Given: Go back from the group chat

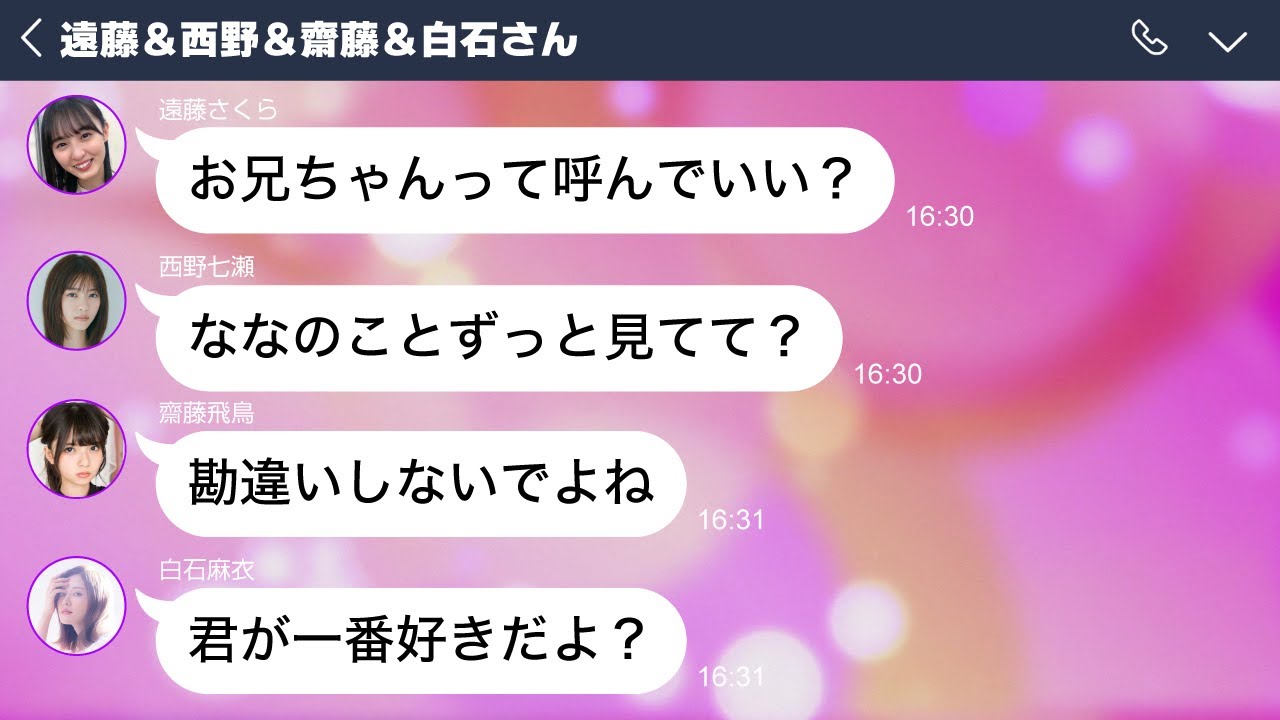Looking at the screenshot, I should [x=32, y=40].
